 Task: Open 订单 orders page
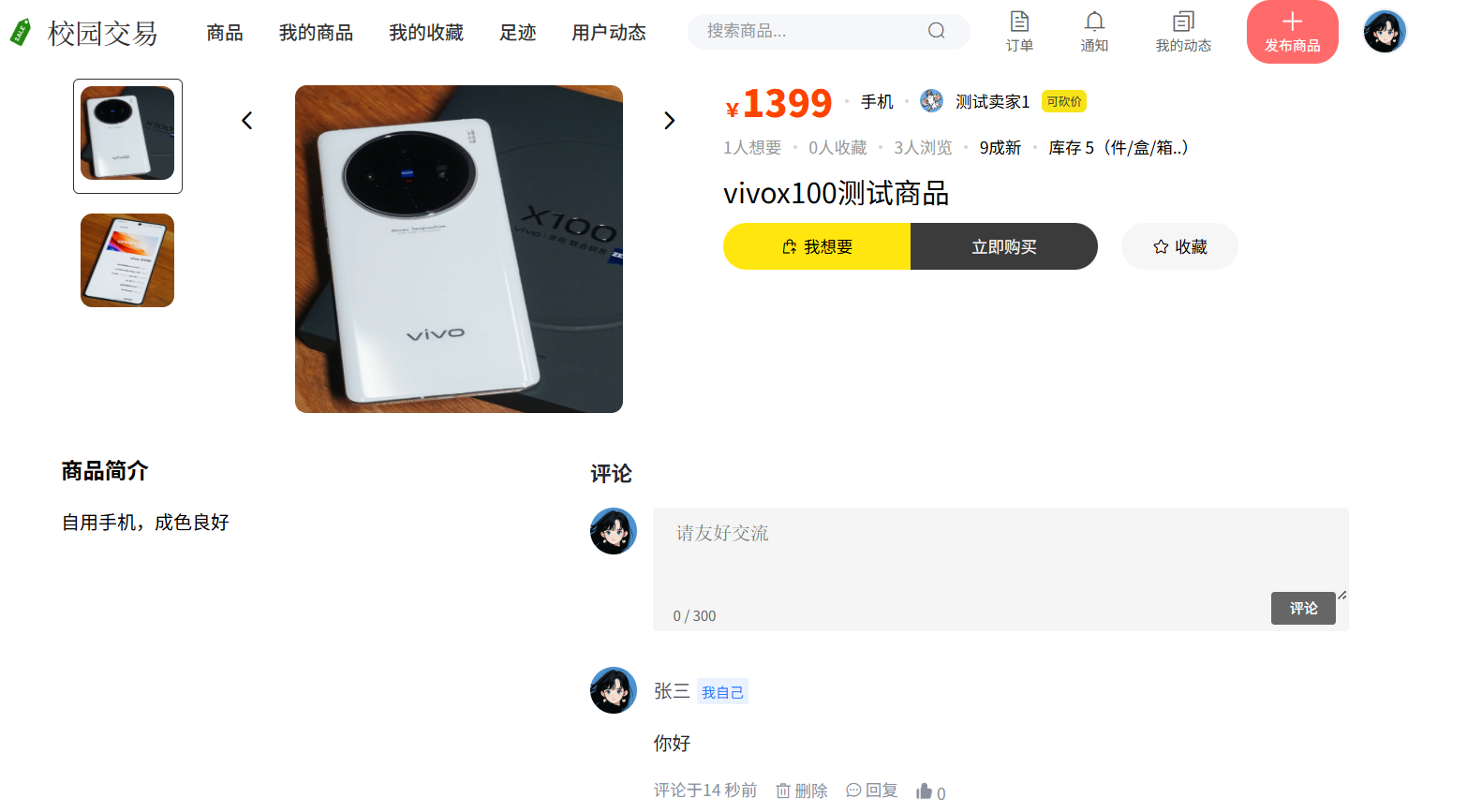click(1019, 31)
